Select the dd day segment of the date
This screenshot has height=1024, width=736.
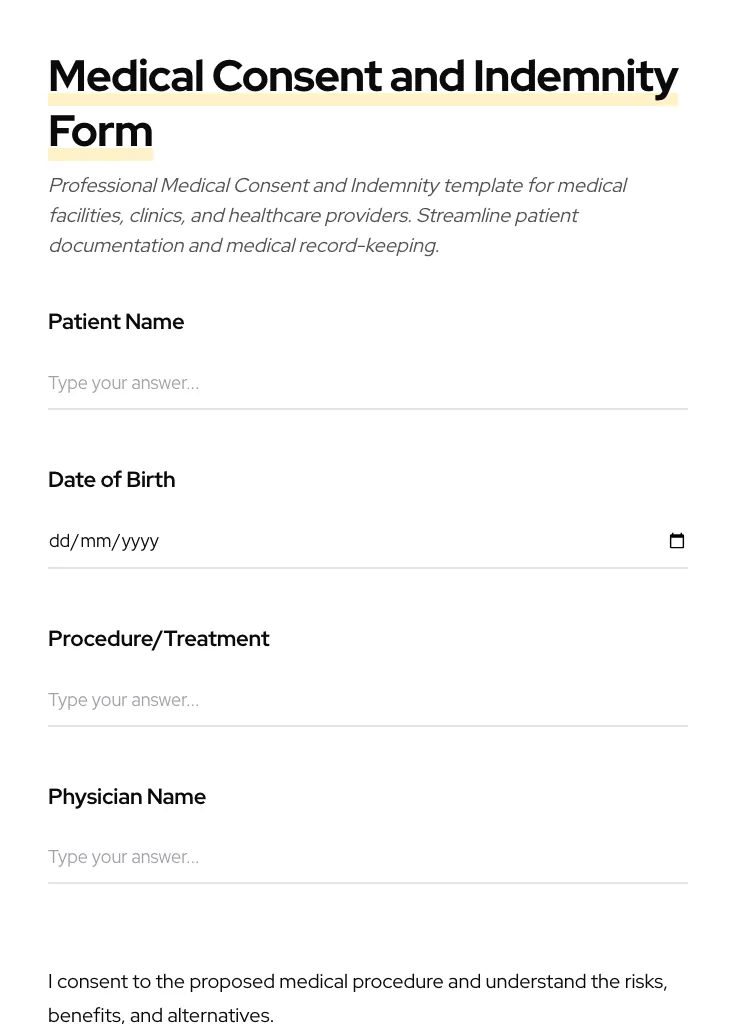point(60,541)
